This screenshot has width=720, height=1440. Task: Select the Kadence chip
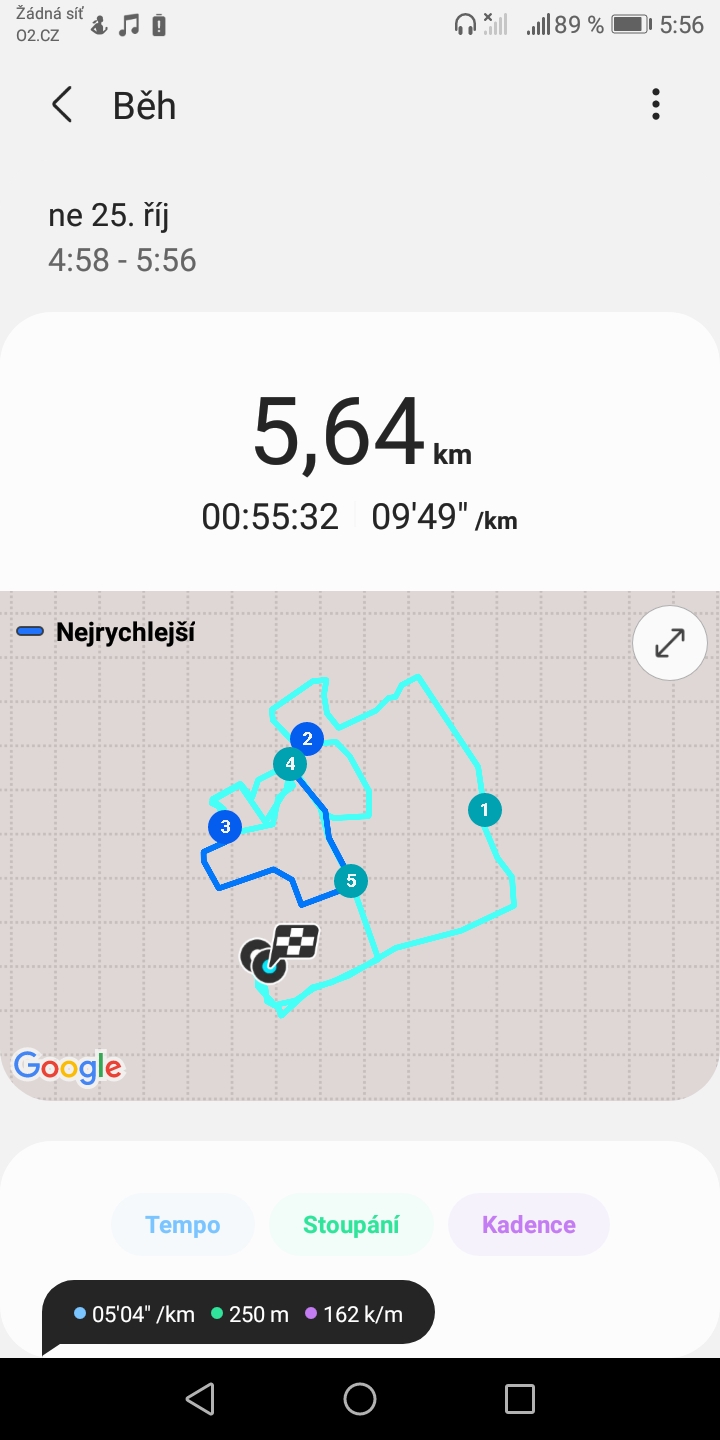(x=529, y=1225)
